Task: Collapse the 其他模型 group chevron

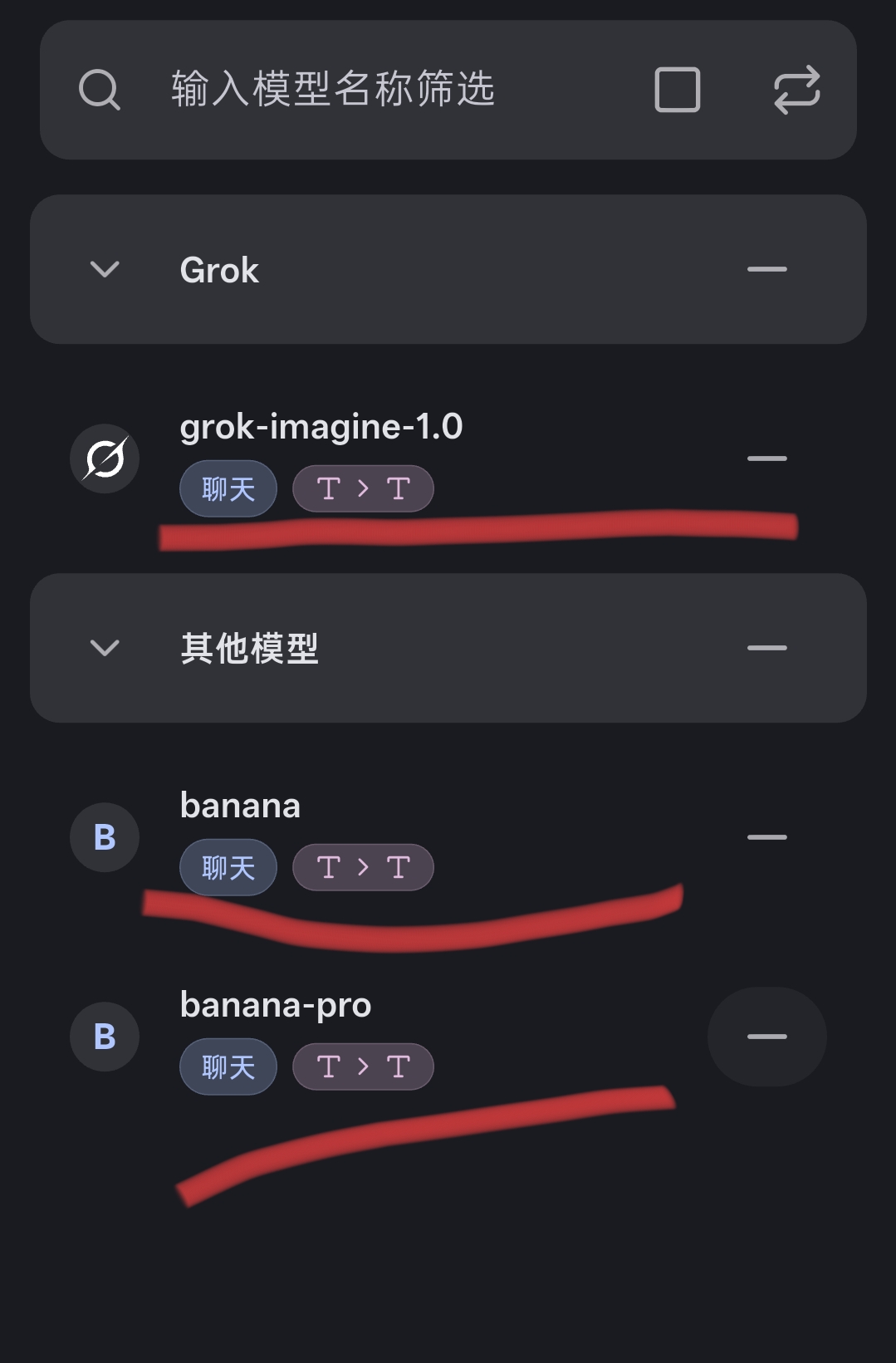Action: pos(105,648)
